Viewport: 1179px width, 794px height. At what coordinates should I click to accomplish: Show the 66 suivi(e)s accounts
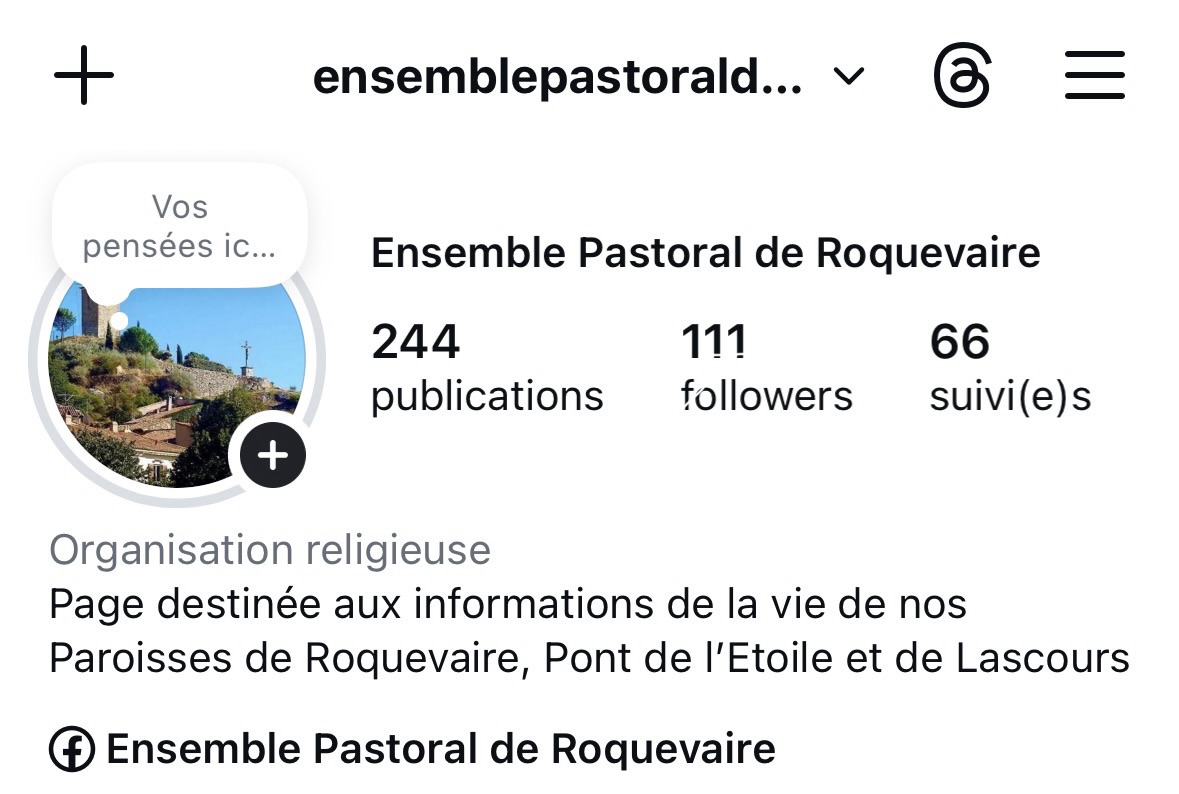coord(1010,367)
